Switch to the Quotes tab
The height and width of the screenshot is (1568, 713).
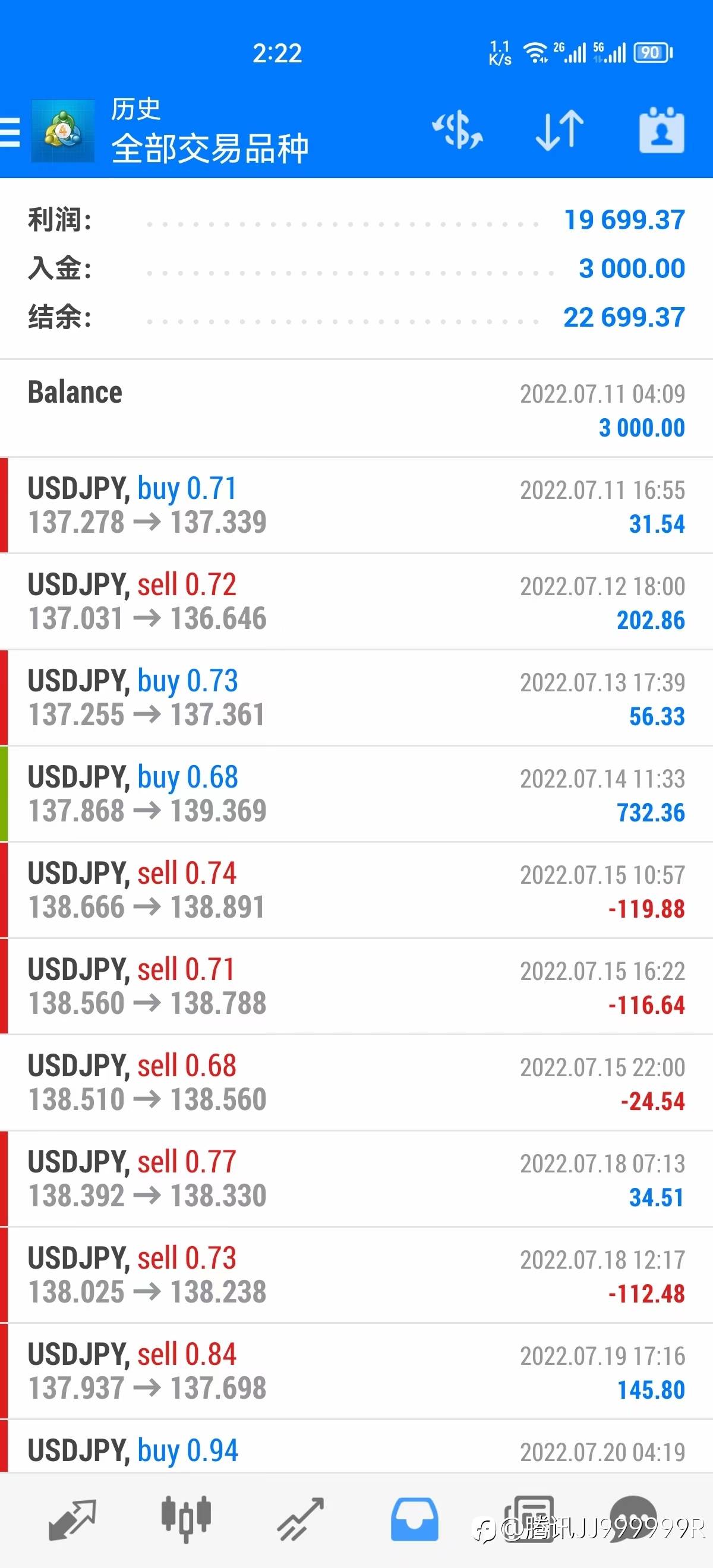[x=72, y=1520]
